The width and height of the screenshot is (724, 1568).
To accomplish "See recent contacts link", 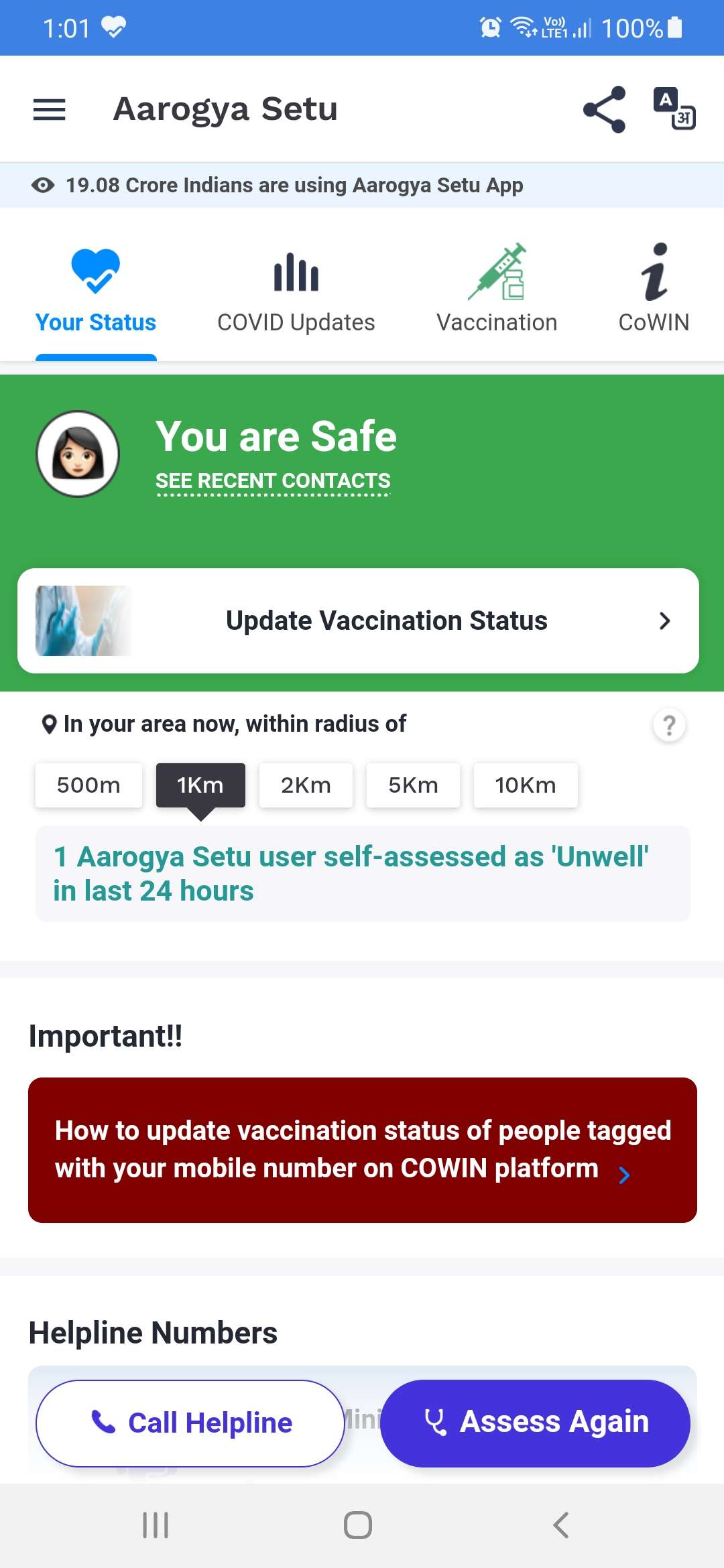I will point(273,481).
